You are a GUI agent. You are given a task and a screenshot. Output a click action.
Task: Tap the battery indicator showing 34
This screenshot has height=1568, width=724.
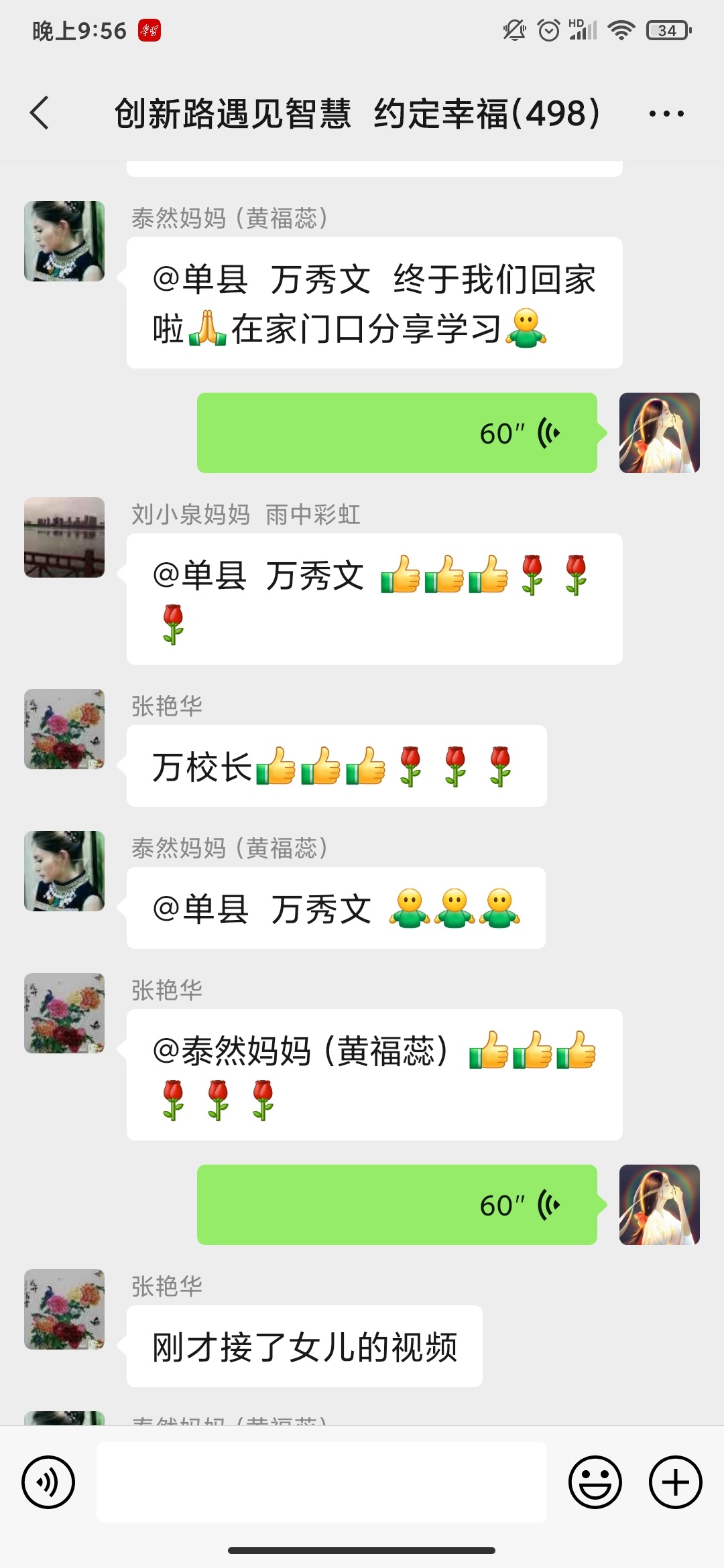(x=666, y=29)
